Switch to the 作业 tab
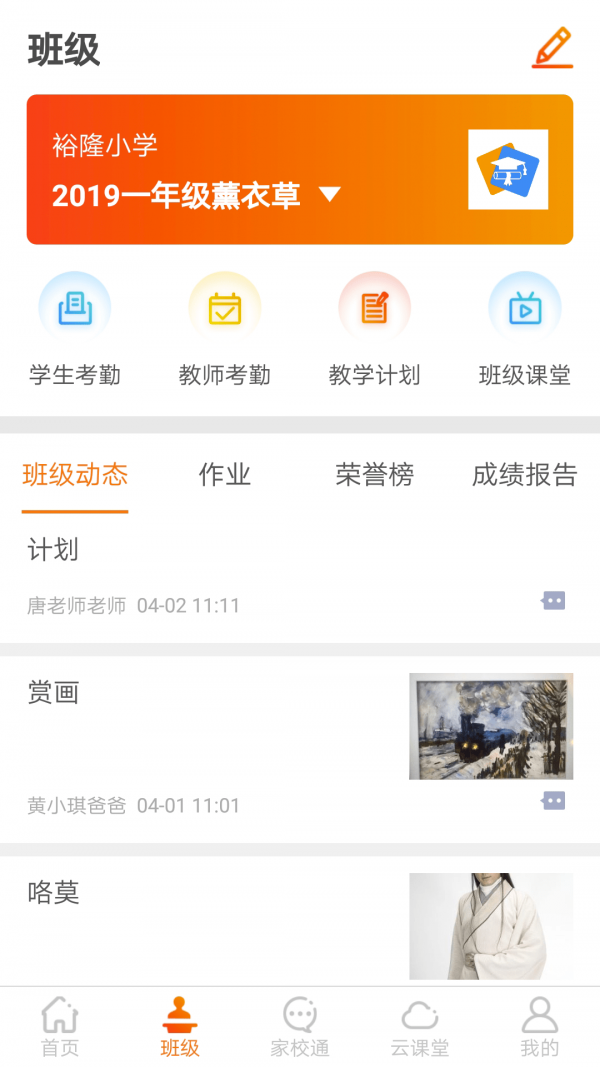 tap(225, 475)
